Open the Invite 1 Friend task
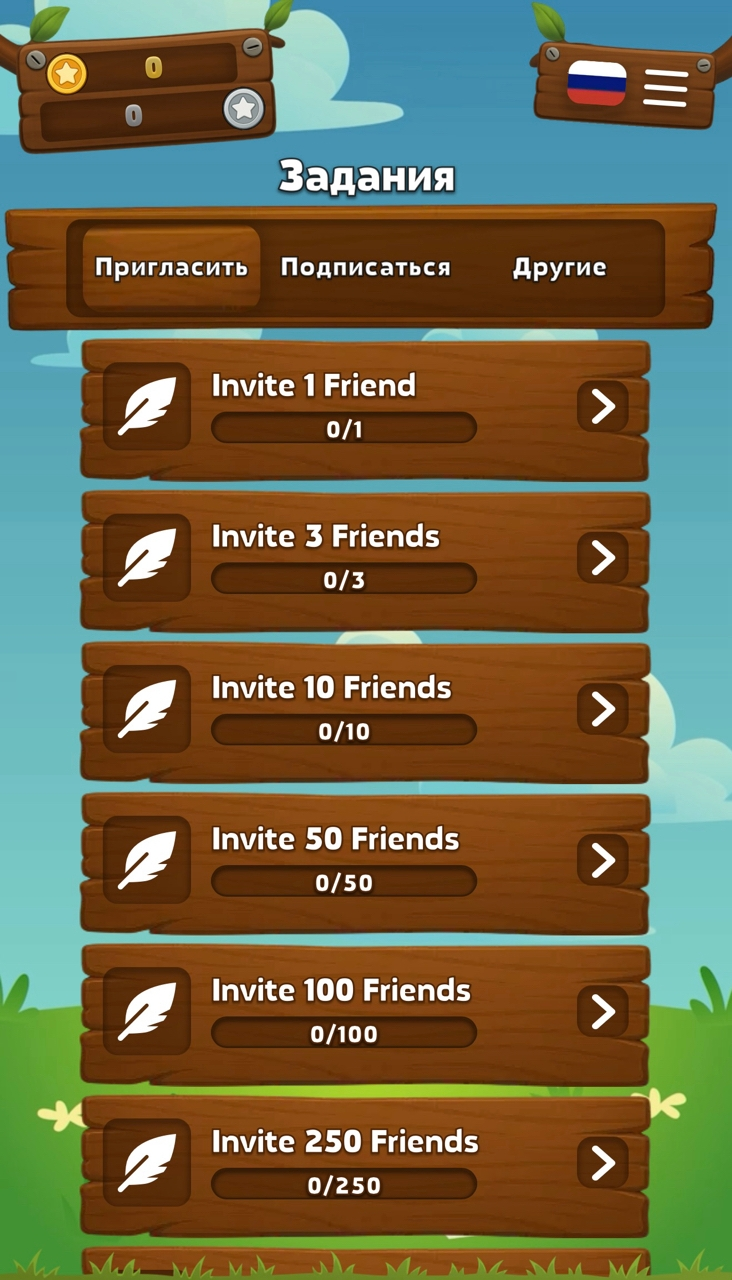Image resolution: width=732 pixels, height=1280 pixels. point(602,407)
